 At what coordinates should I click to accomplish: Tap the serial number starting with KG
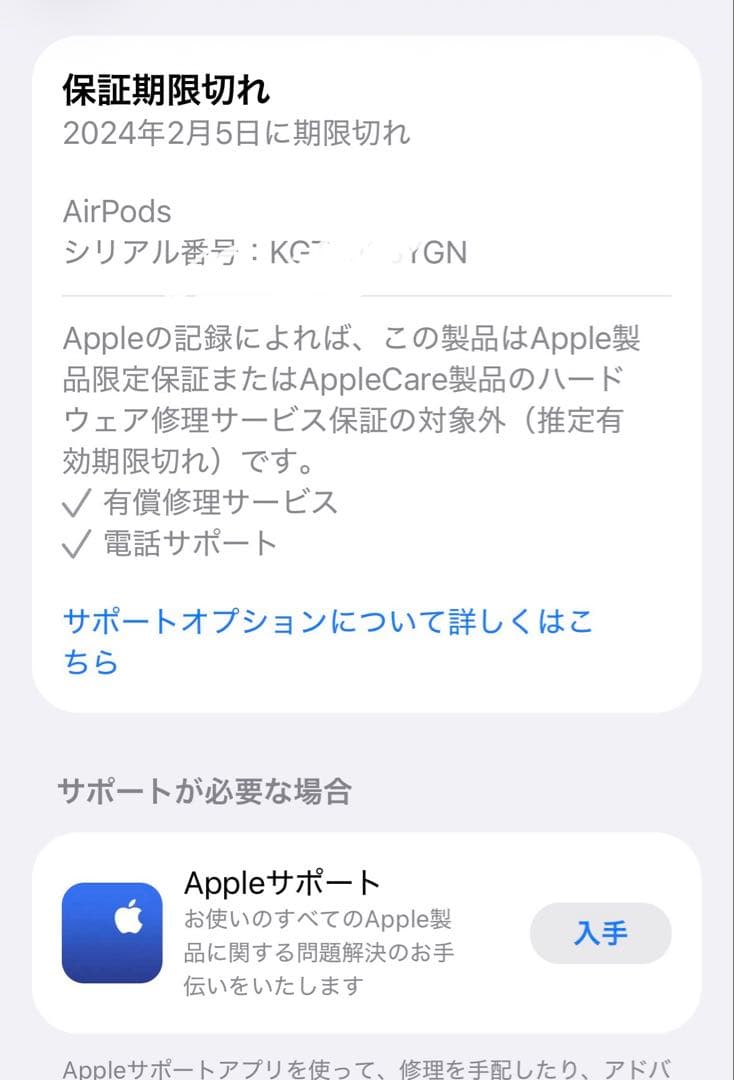pos(265,253)
